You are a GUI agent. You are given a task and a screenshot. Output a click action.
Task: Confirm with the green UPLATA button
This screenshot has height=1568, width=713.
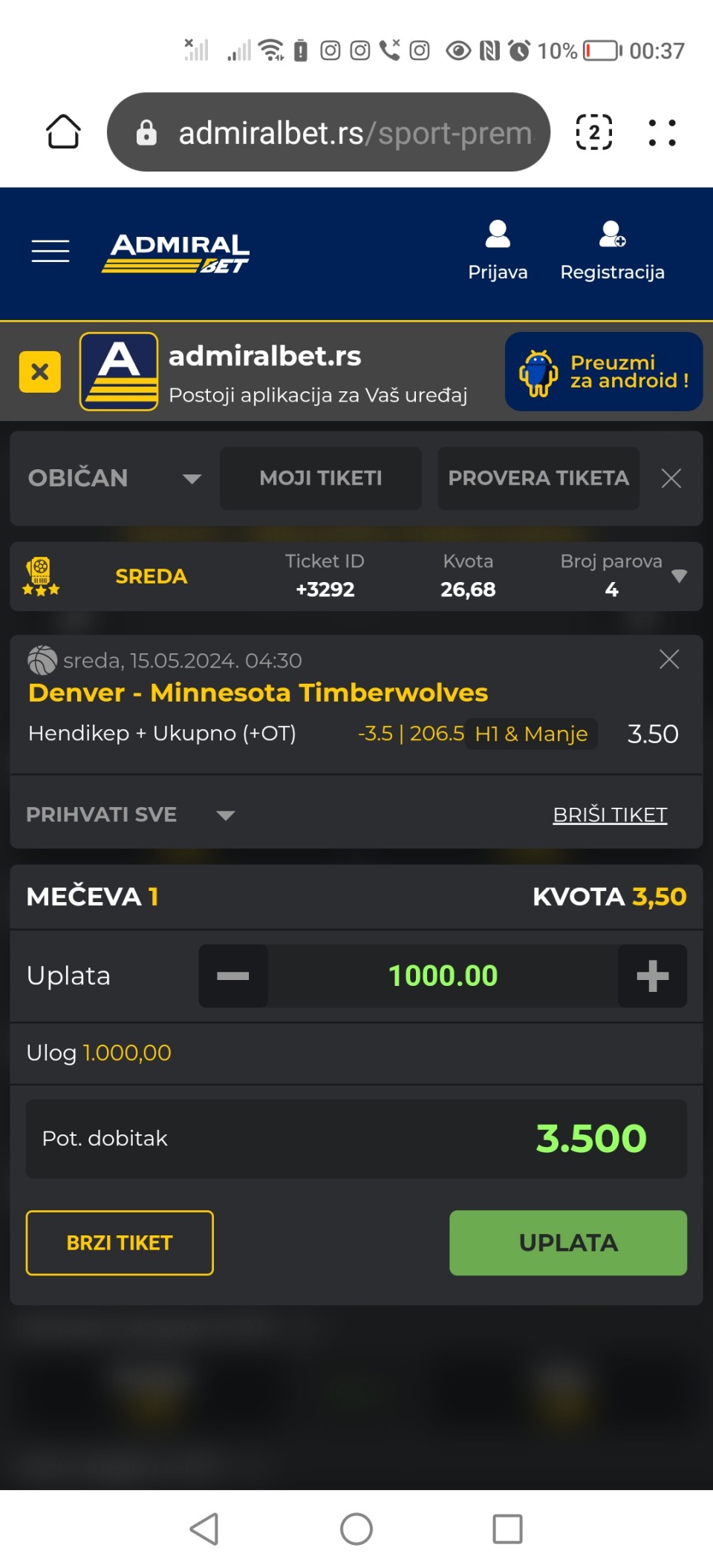click(x=567, y=1243)
